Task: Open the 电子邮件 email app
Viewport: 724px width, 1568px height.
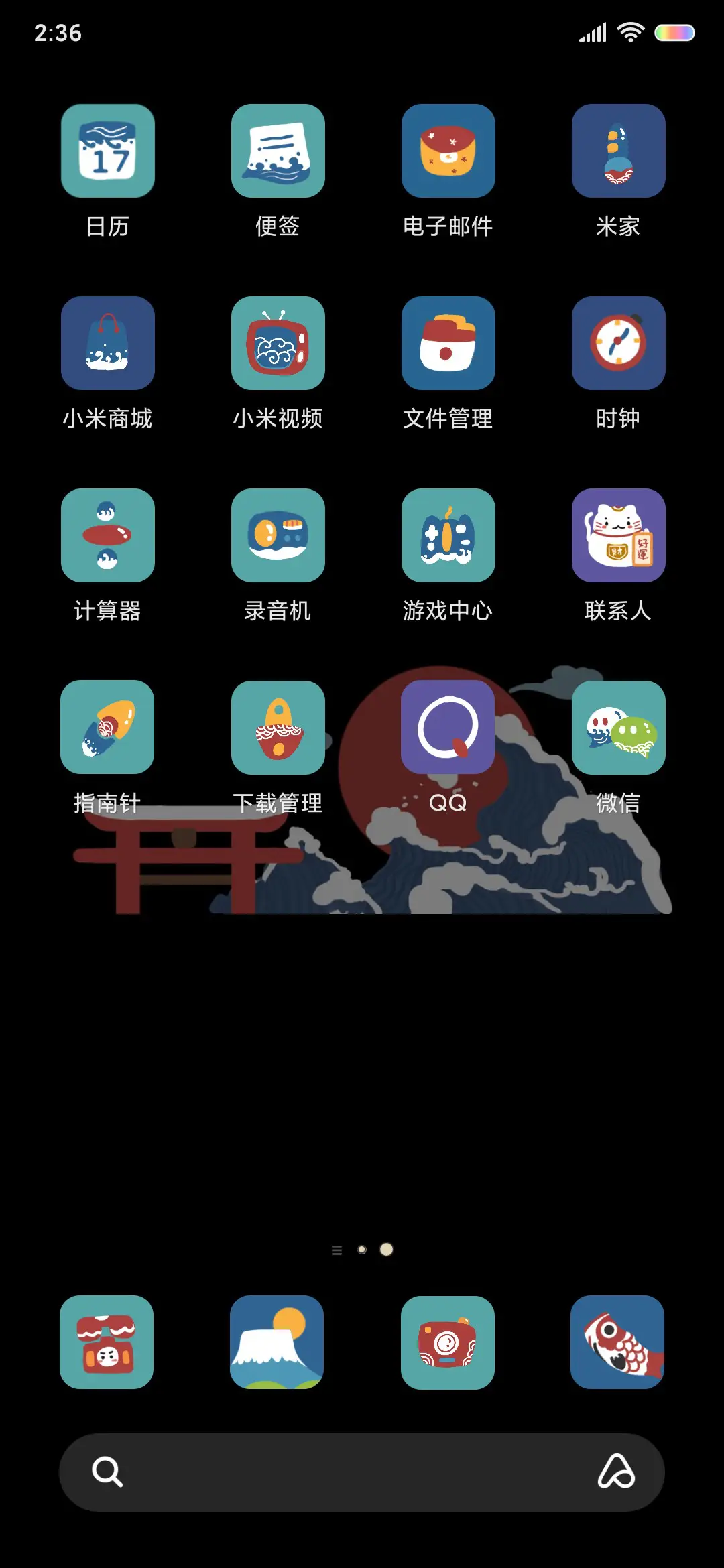Action: (448, 151)
